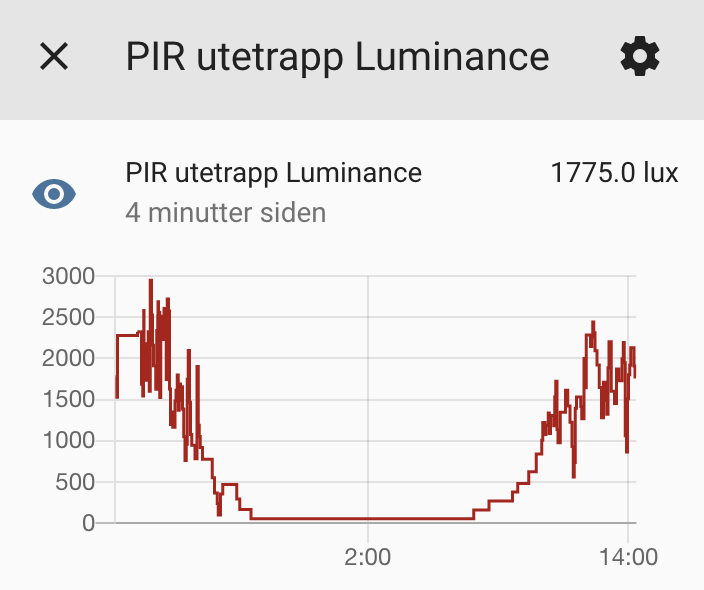Close the PIR utetrapp Luminance dialog
The height and width of the screenshot is (590, 704).
[x=54, y=57]
